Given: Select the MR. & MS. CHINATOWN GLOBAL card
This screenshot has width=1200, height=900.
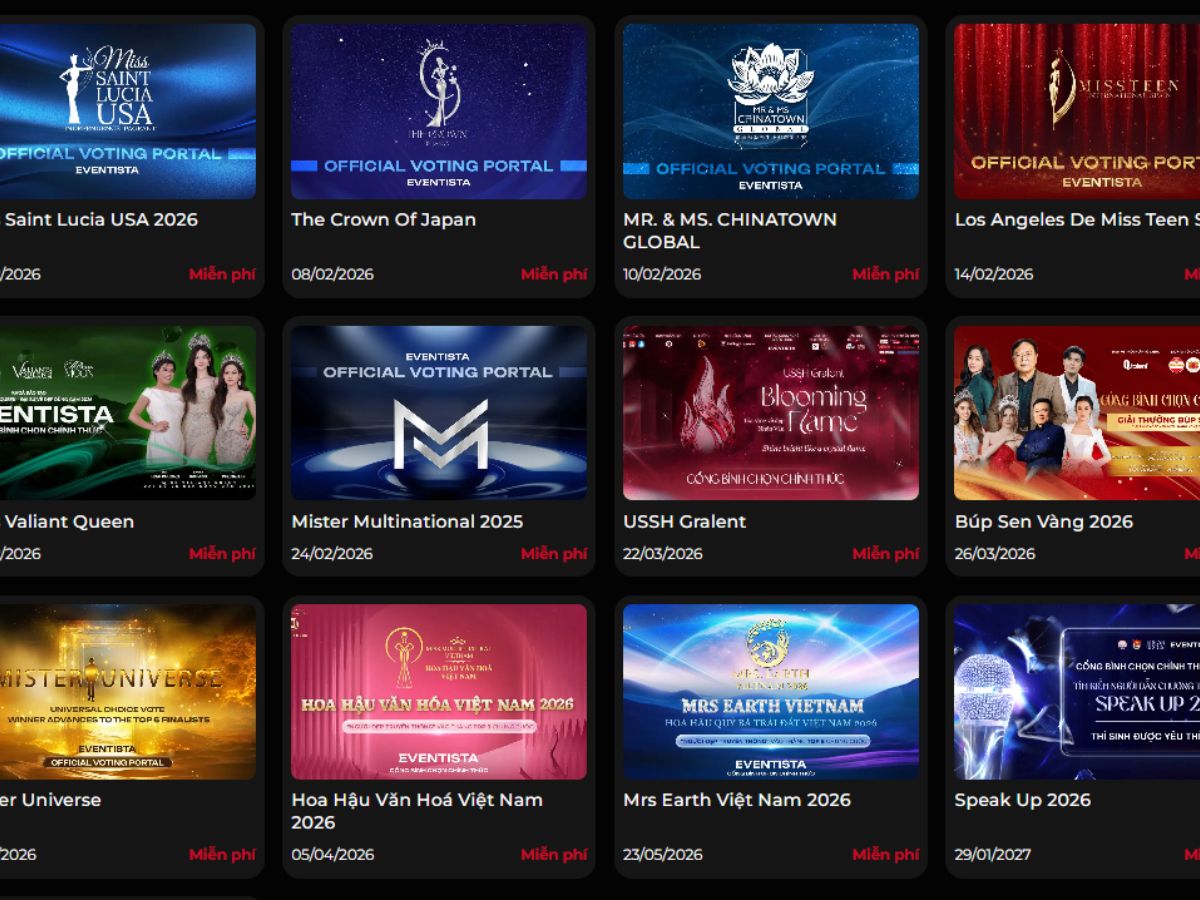Looking at the screenshot, I should tap(770, 112).
